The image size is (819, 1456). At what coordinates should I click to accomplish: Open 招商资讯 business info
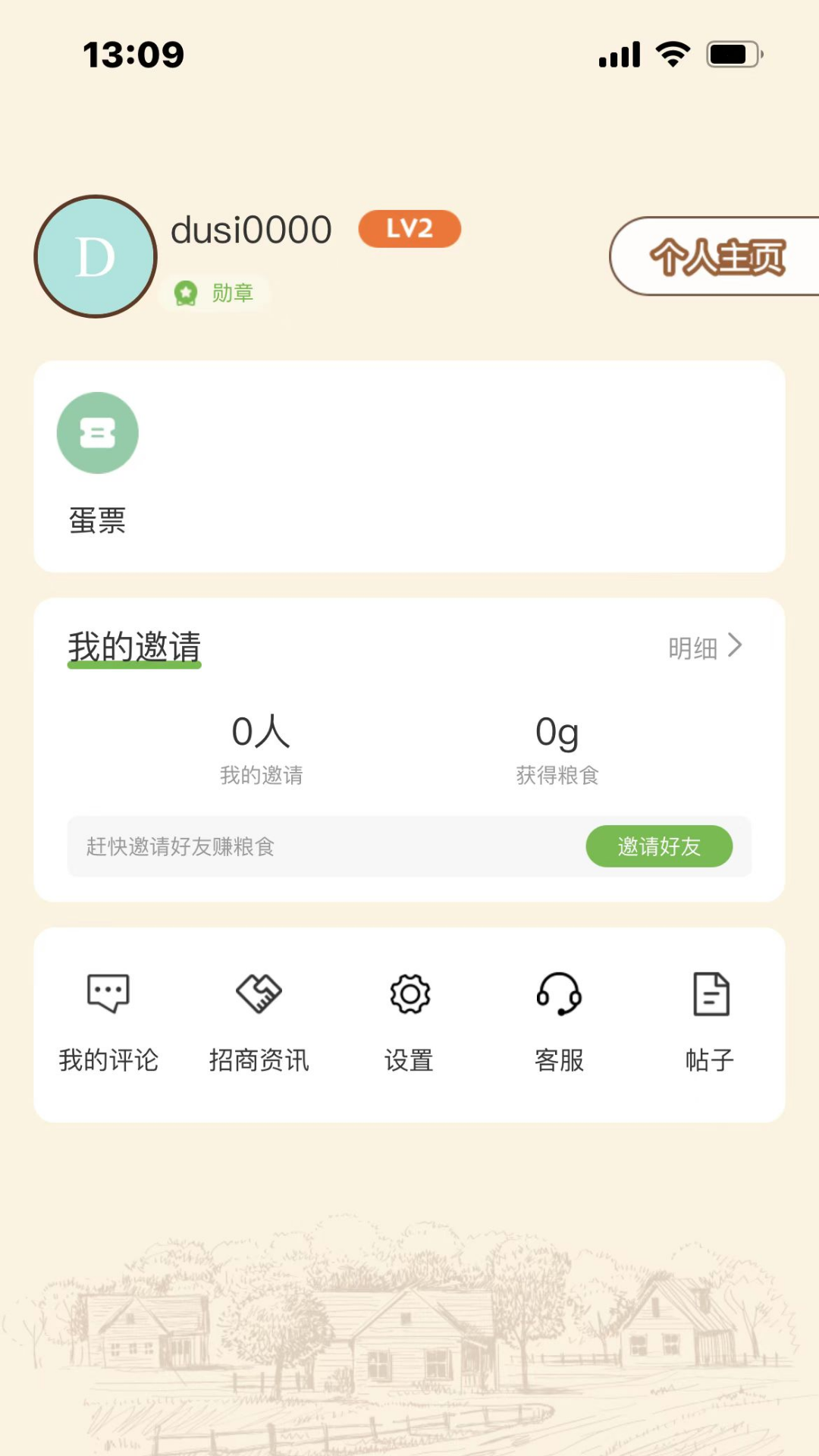(x=259, y=1020)
